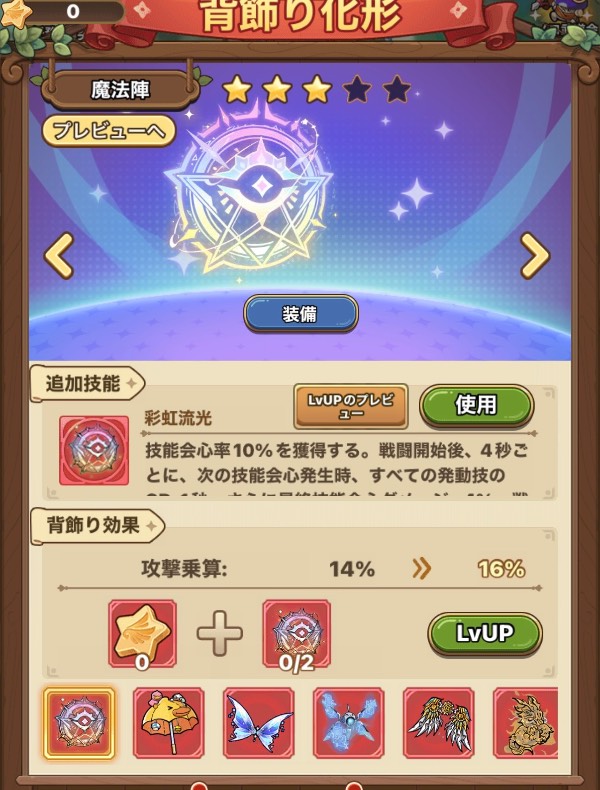
Task: Open the LvUPのプレビュー button
Action: [352, 405]
